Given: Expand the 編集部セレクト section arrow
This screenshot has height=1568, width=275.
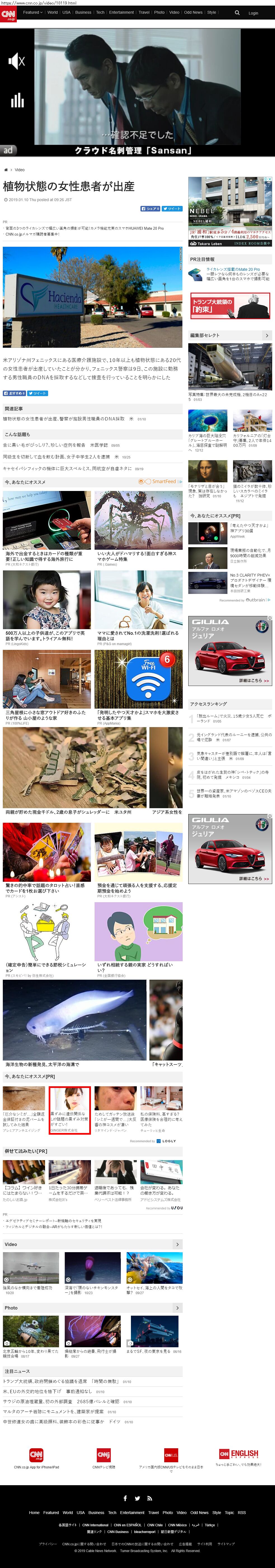Looking at the screenshot, I should pyautogui.click(x=266, y=335).
